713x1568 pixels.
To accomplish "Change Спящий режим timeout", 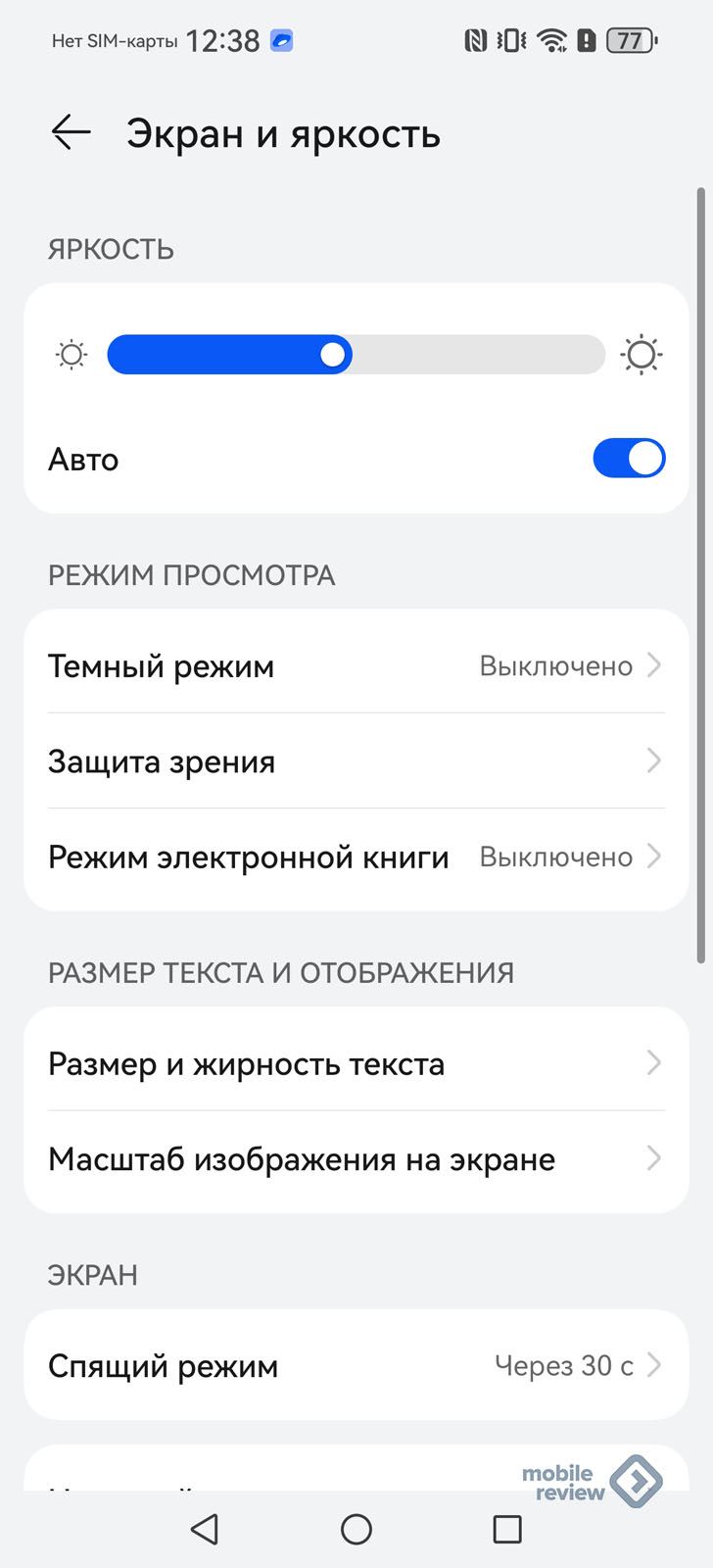I will click(356, 1365).
